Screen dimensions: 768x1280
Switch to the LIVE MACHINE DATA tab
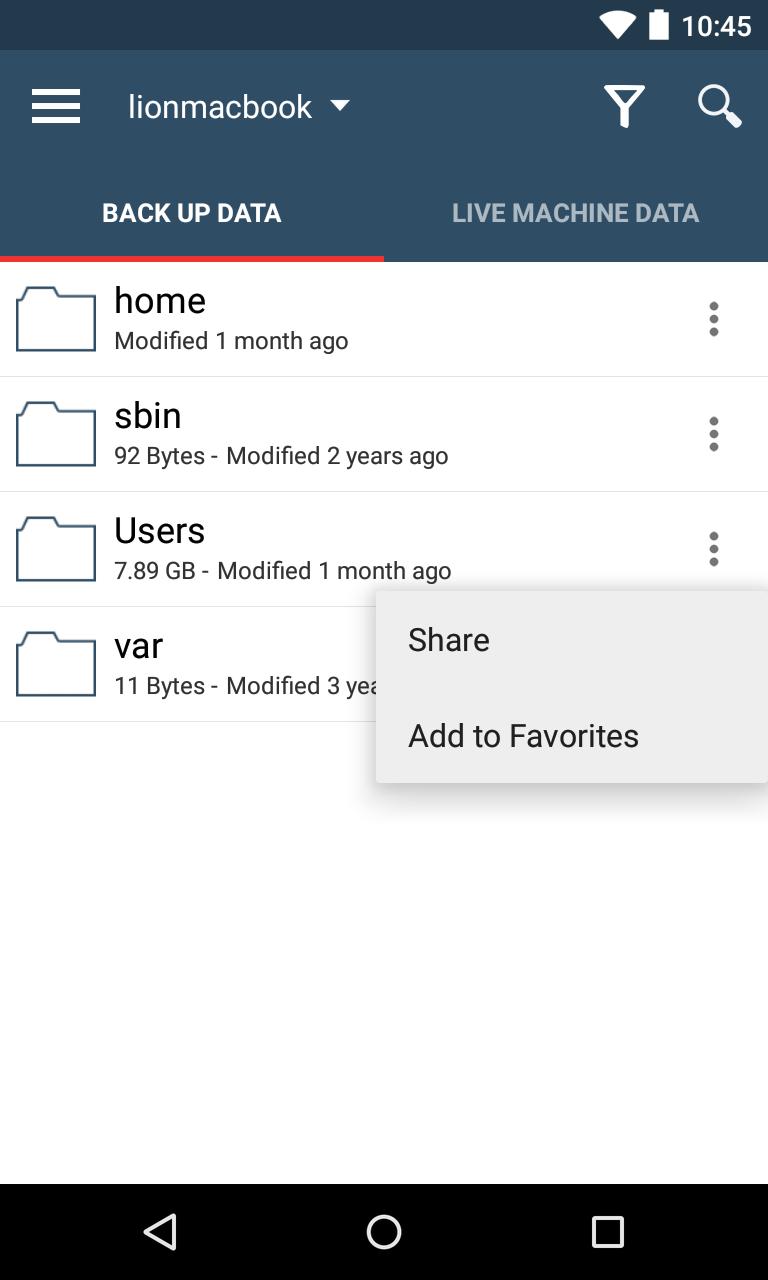(x=575, y=212)
